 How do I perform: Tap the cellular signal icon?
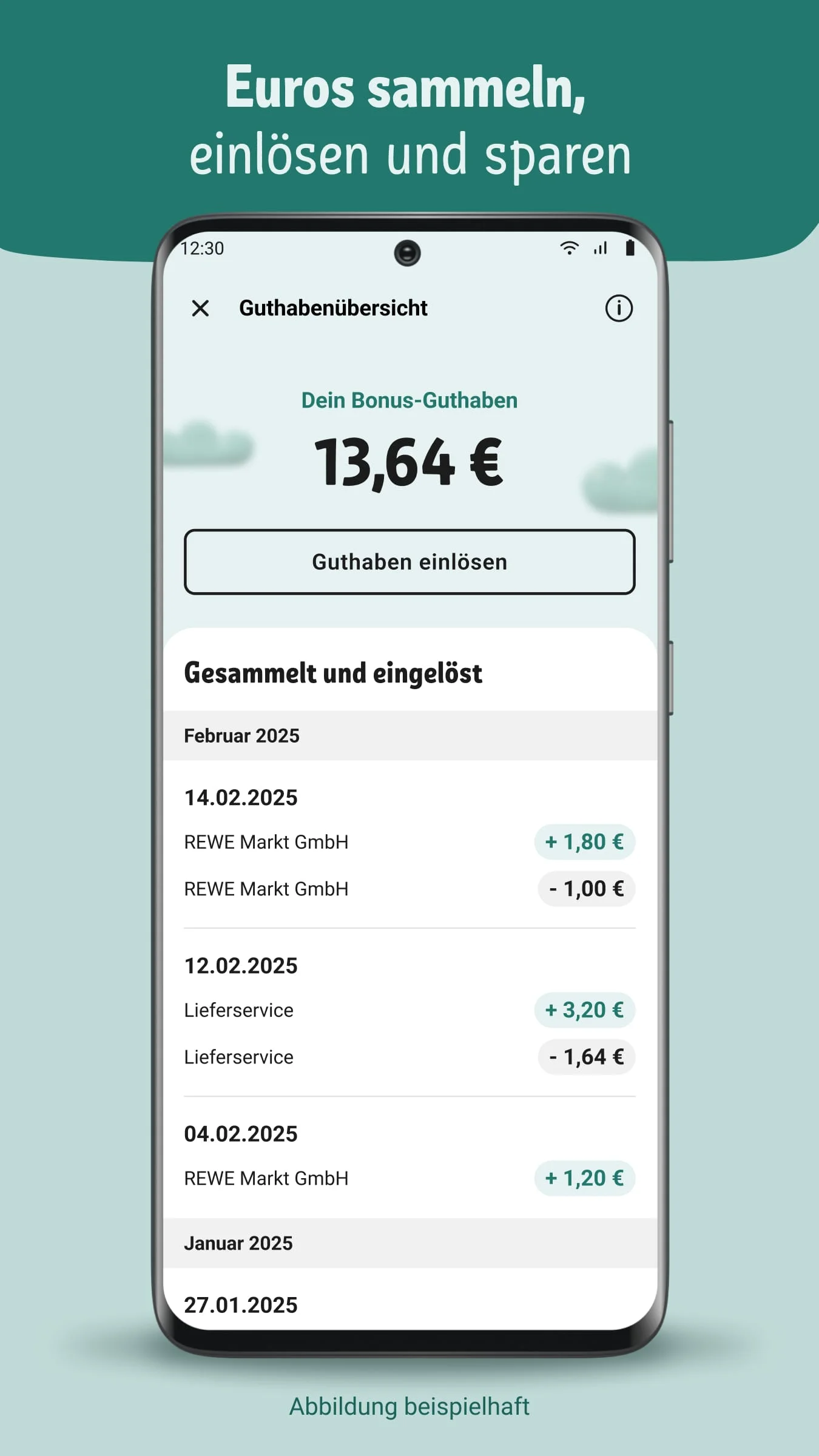[x=601, y=248]
